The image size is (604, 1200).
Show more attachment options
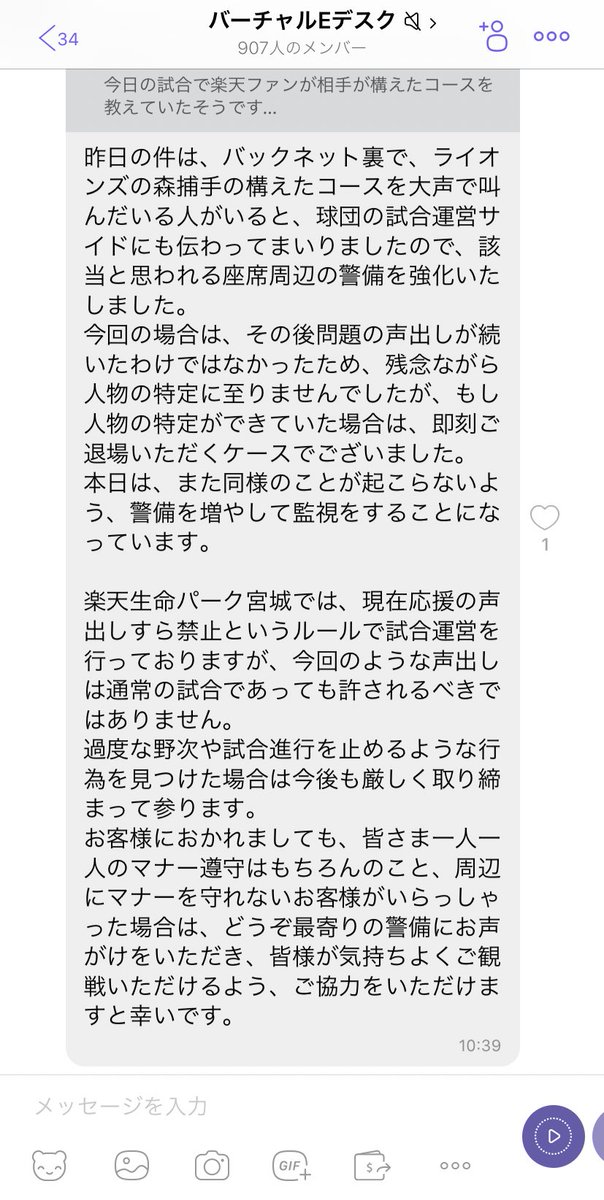click(x=455, y=1165)
